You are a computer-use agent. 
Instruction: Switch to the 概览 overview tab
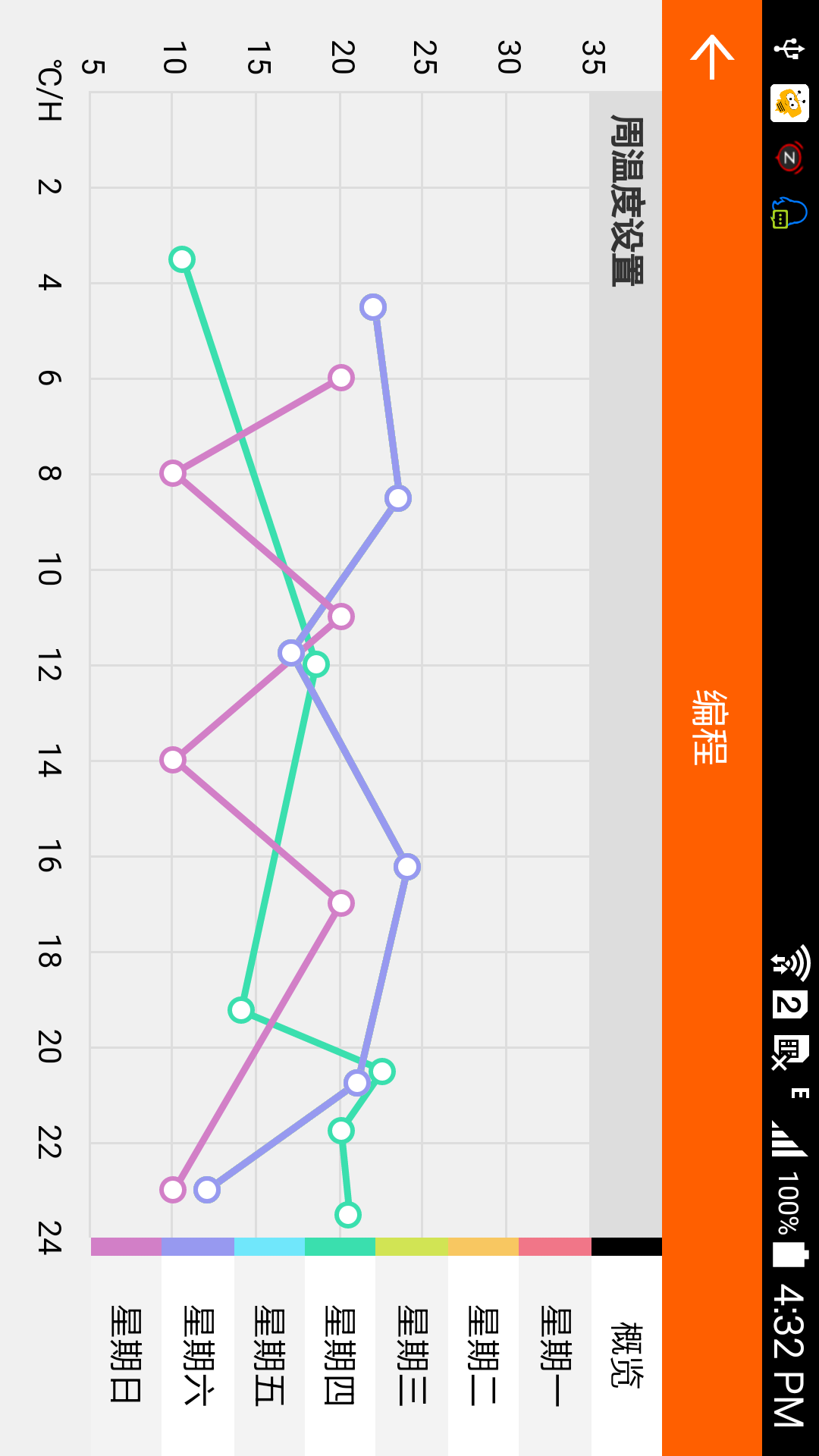click(x=626, y=1355)
